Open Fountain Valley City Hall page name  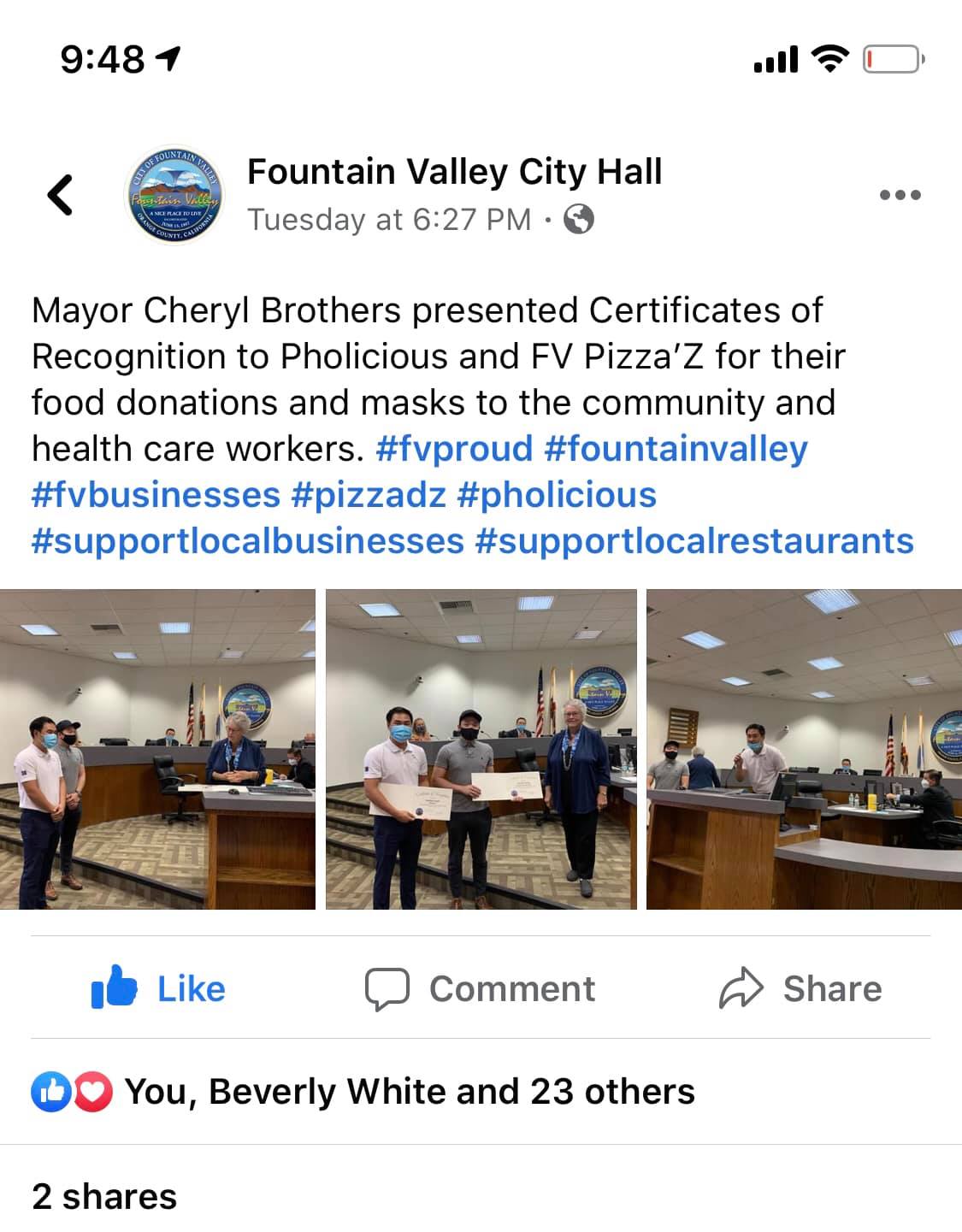(454, 172)
